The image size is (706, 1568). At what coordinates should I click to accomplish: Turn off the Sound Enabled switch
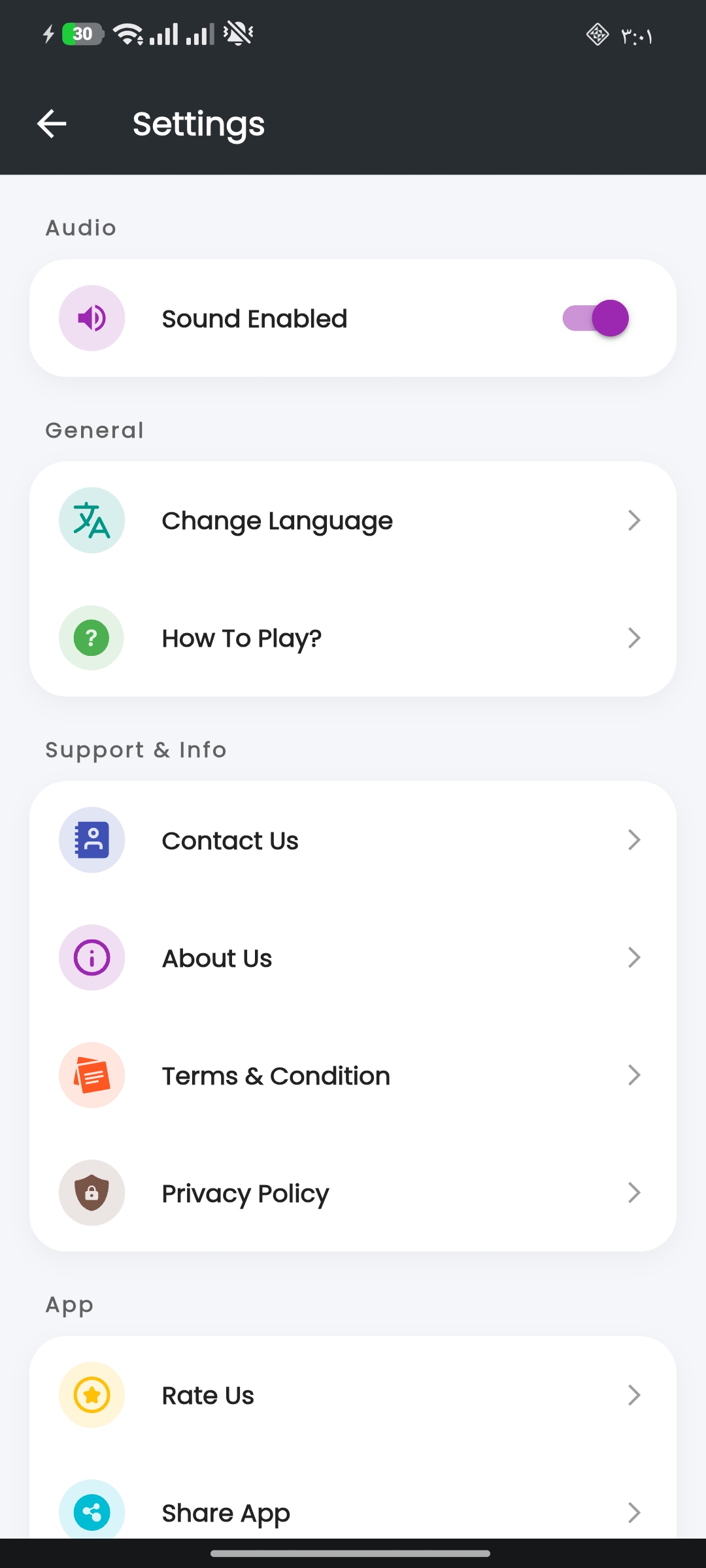[x=596, y=318]
